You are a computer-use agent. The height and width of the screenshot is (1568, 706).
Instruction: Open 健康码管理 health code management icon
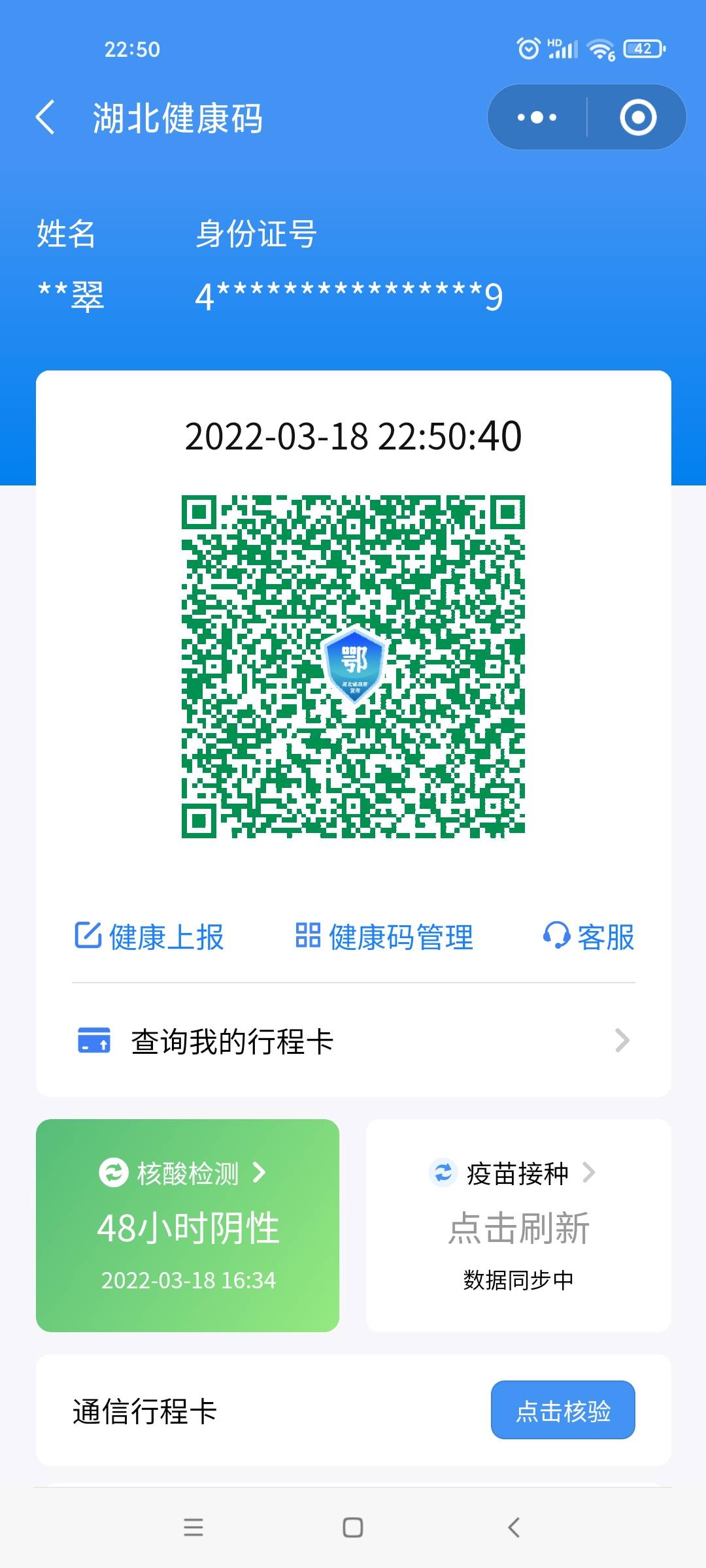[x=307, y=937]
